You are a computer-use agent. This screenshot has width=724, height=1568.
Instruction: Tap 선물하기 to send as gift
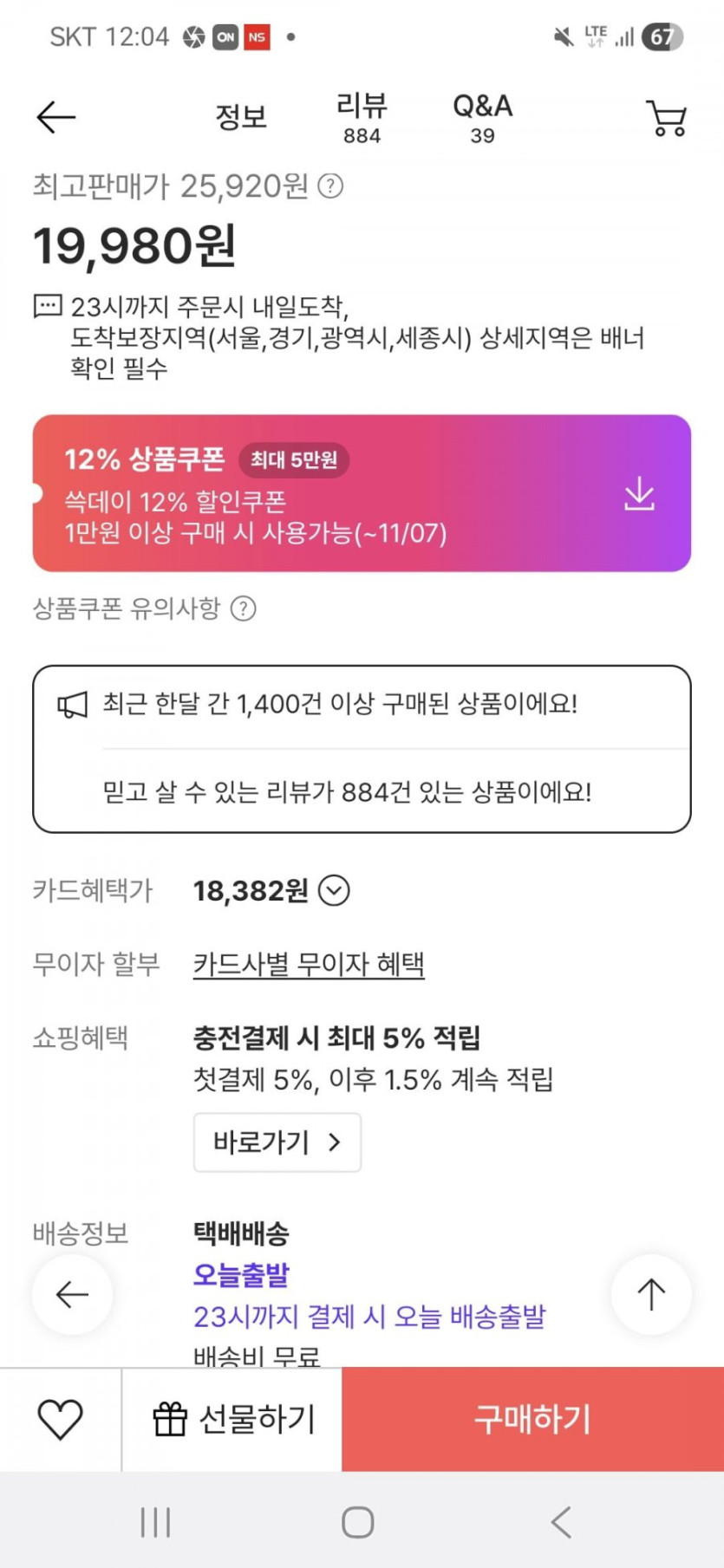pyautogui.click(x=232, y=1420)
